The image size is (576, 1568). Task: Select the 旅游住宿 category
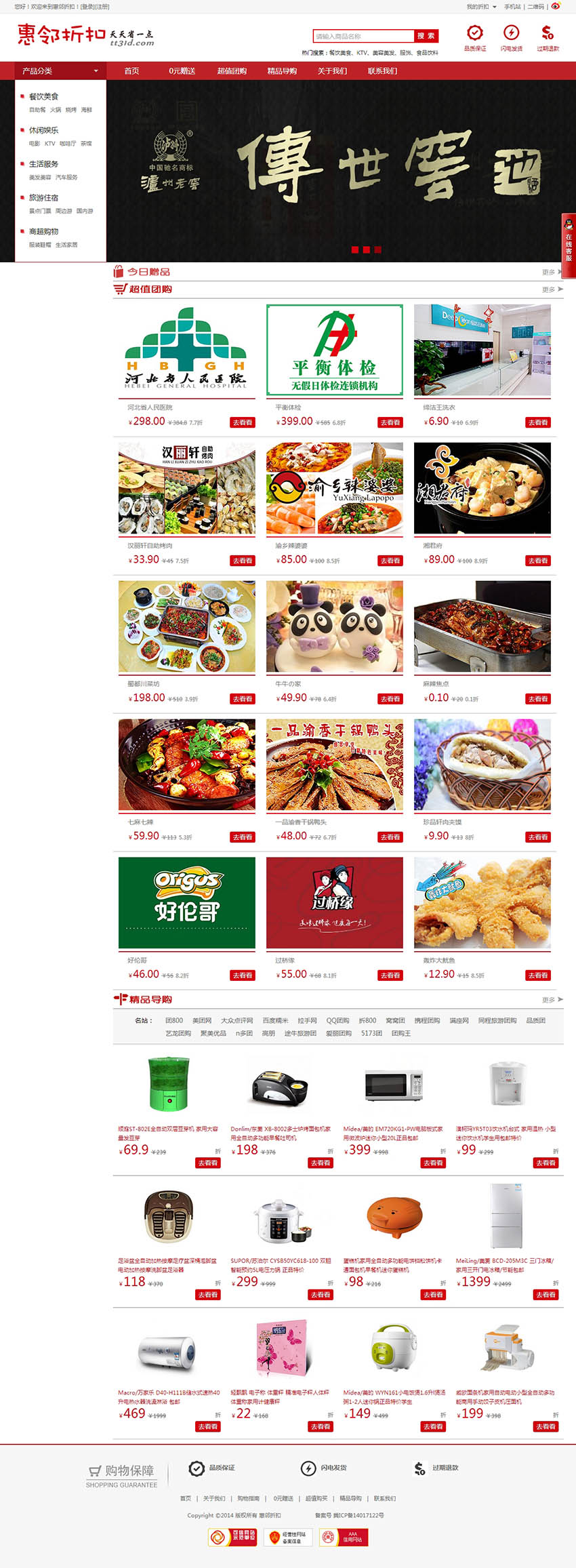43,198
